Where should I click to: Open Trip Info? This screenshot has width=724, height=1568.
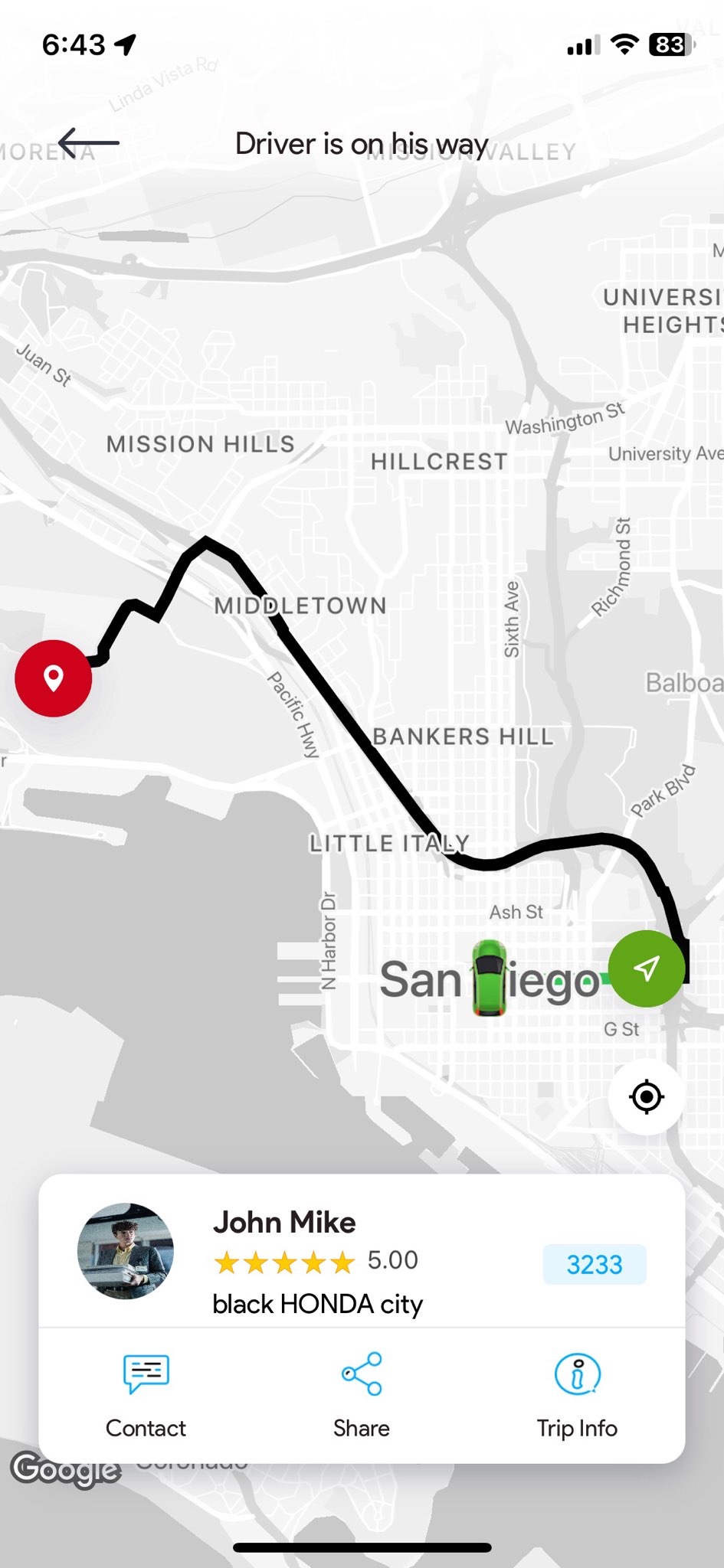(577, 1395)
